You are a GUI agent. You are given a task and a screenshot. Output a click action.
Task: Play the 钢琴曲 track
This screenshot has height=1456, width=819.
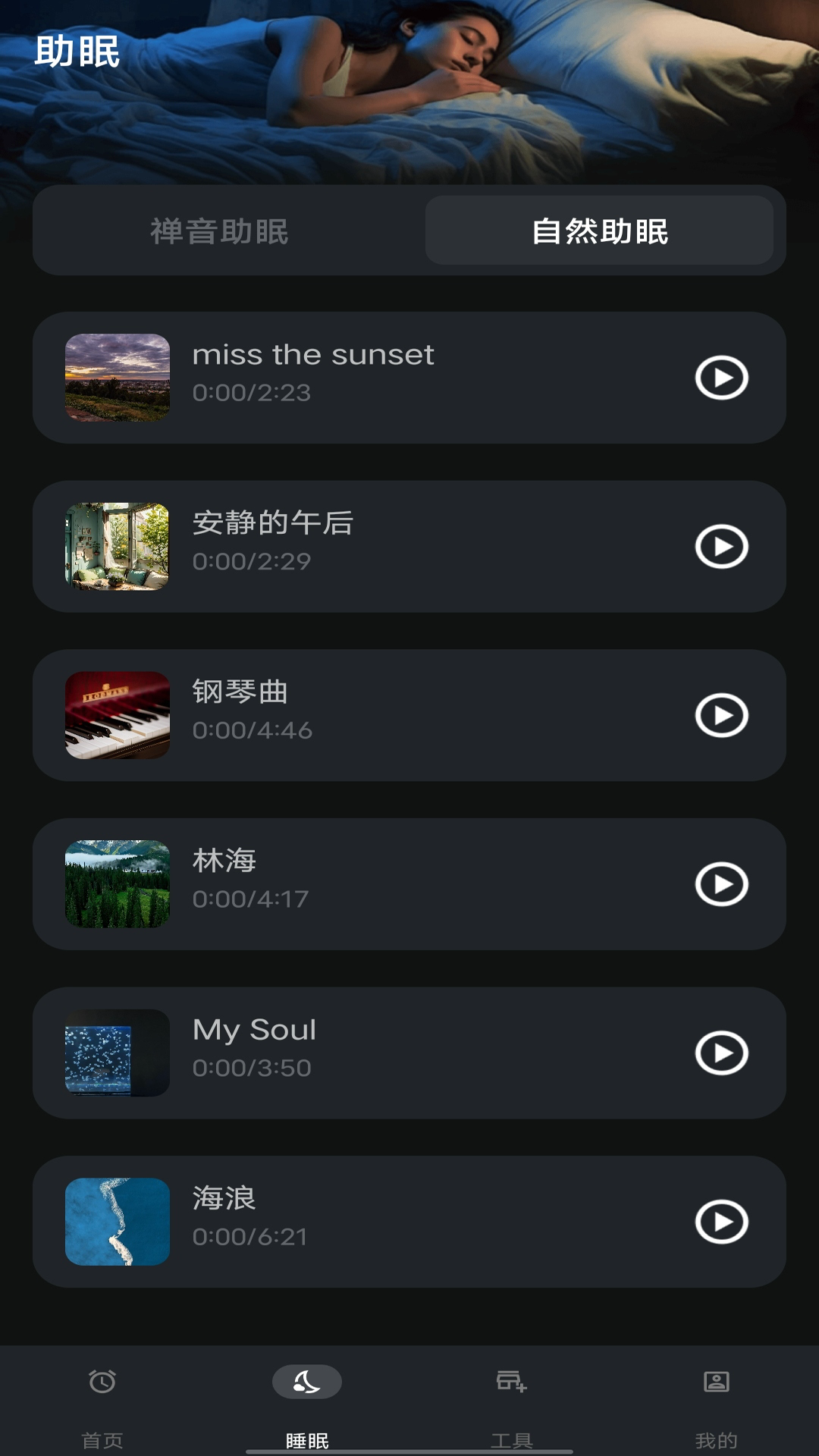[x=721, y=715]
